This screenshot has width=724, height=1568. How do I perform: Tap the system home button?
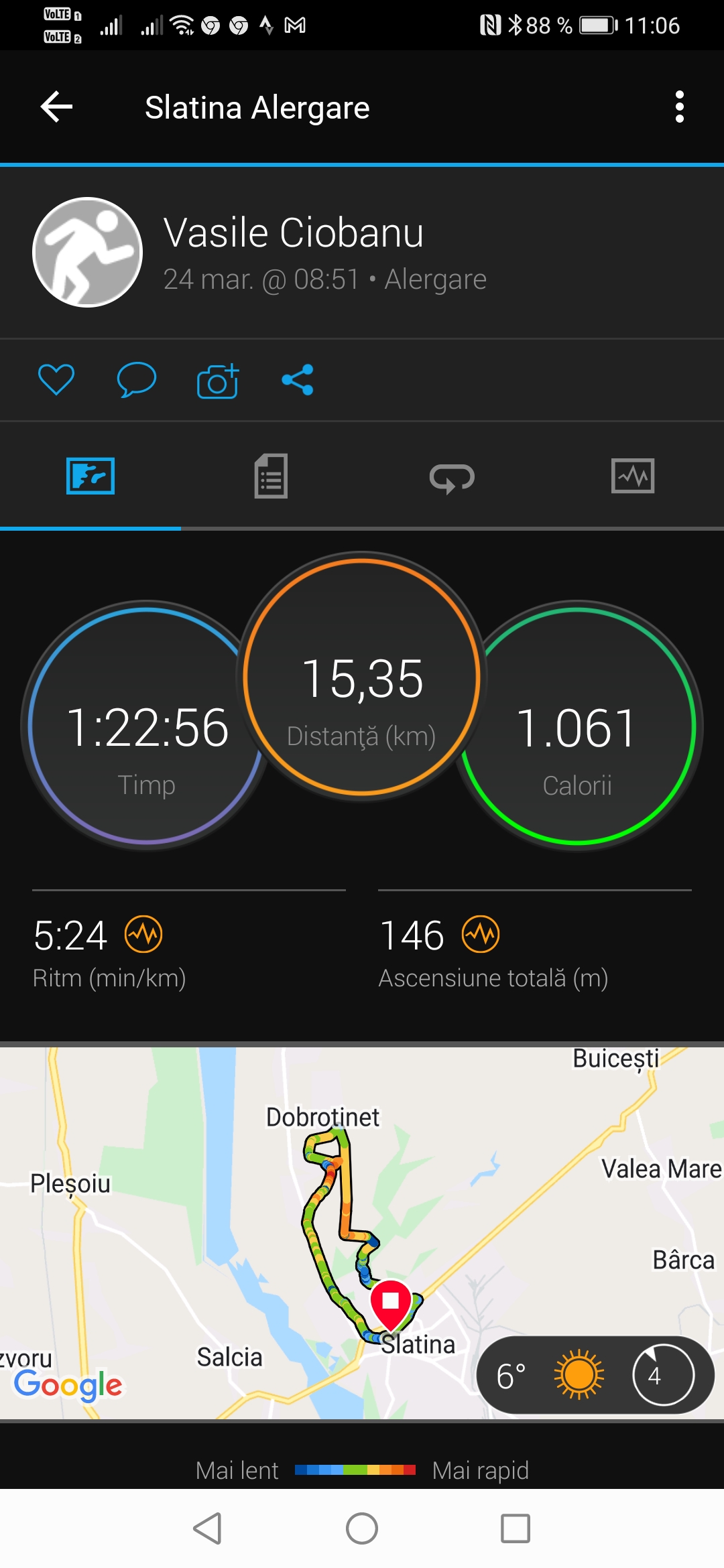tap(362, 1528)
